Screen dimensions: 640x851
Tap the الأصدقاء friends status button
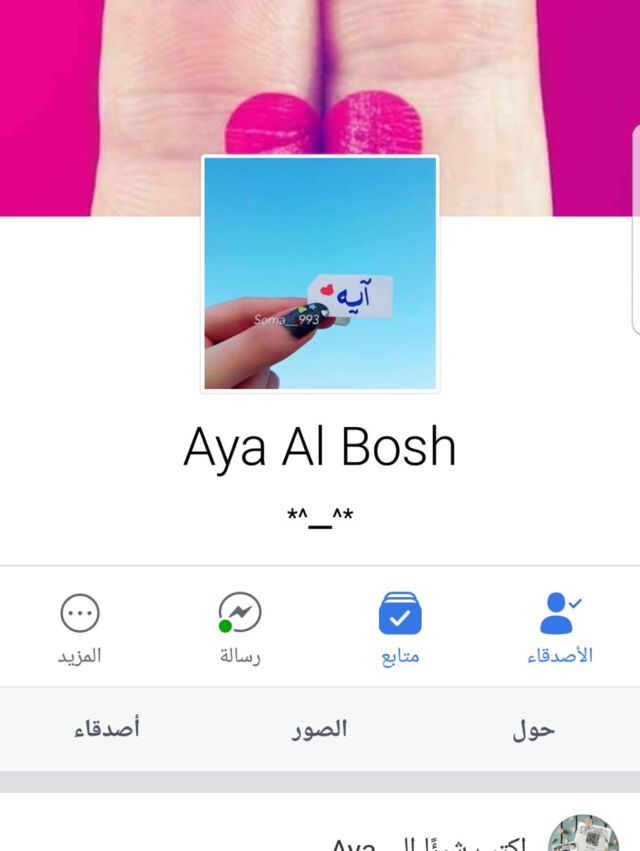(x=559, y=627)
